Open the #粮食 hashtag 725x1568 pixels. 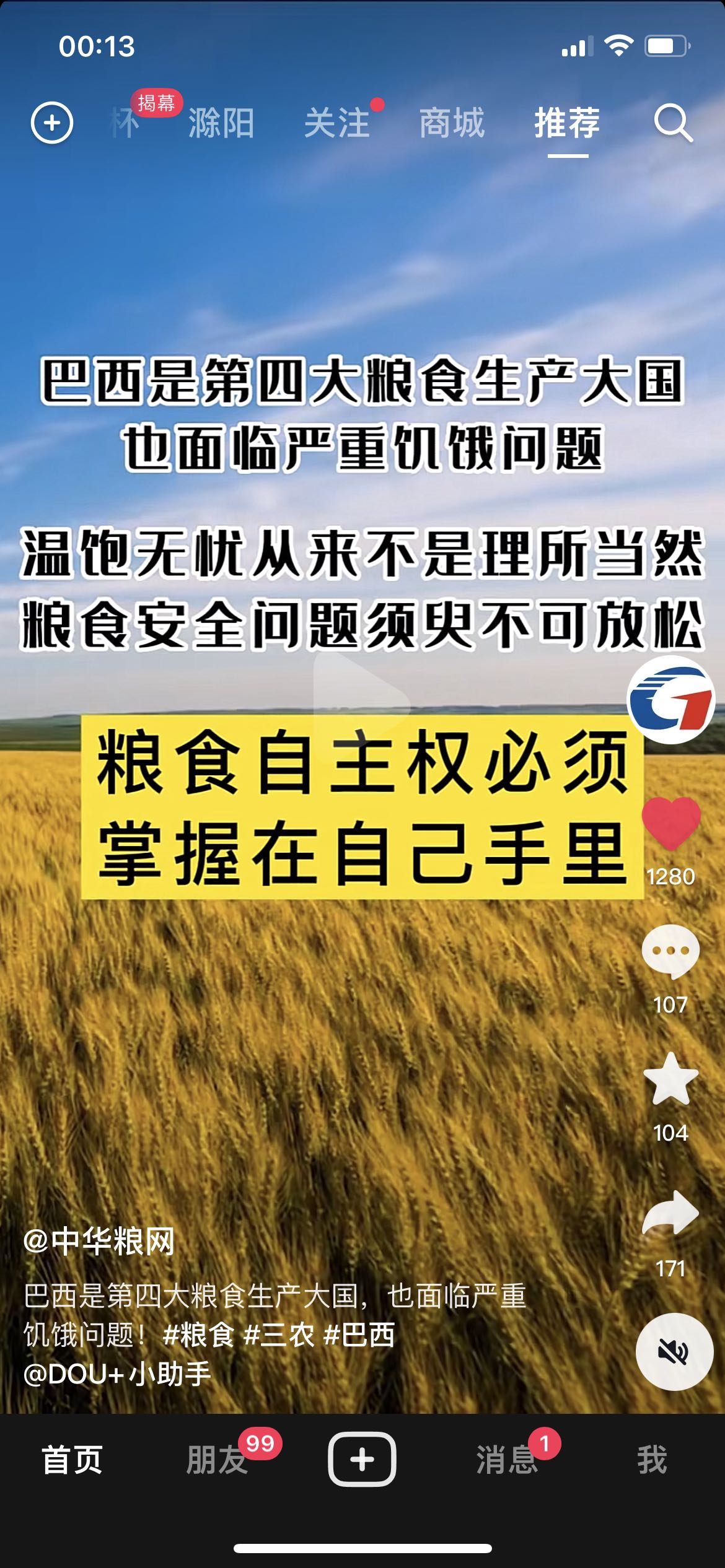click(198, 1335)
